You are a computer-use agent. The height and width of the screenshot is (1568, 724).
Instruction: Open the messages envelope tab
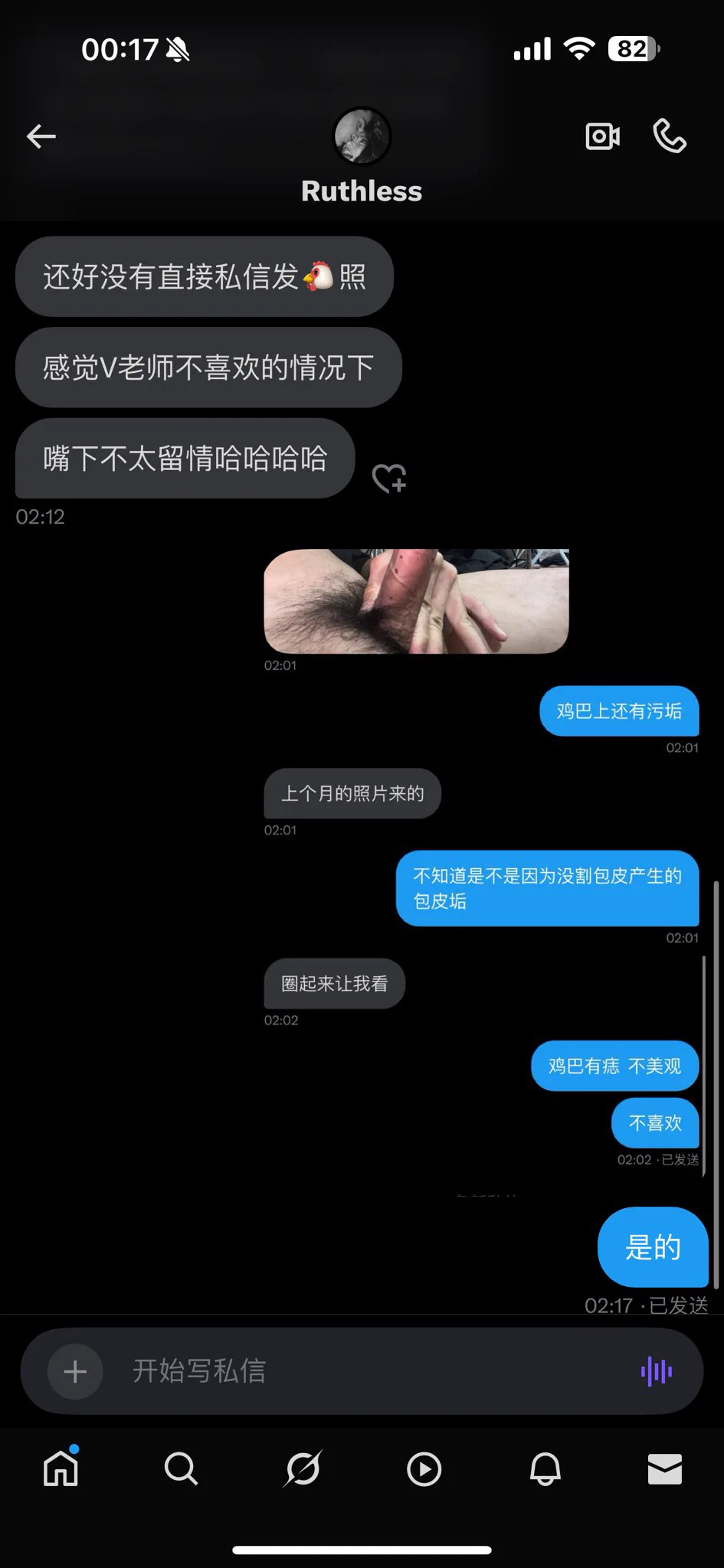coord(664,1469)
